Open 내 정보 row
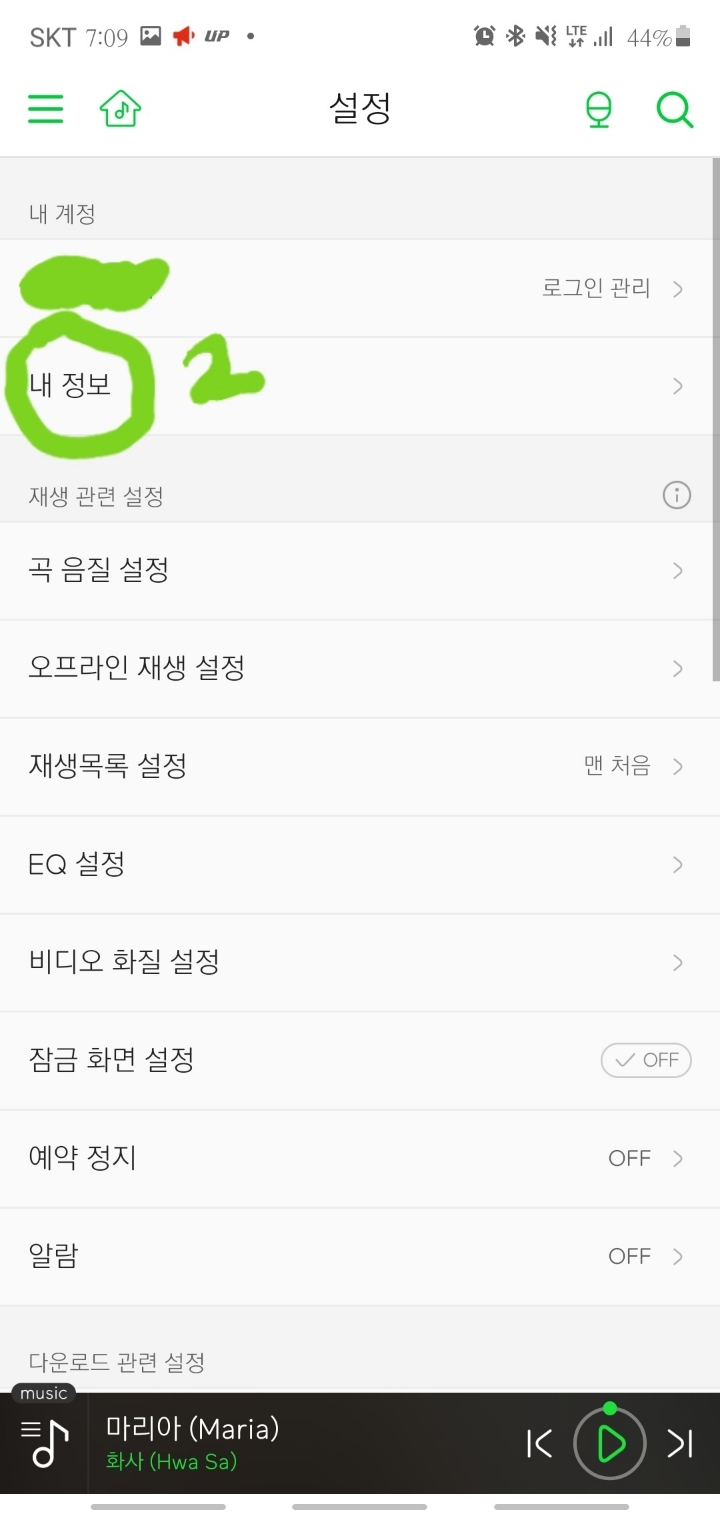Image resolution: width=720 pixels, height=1520 pixels. tap(360, 386)
